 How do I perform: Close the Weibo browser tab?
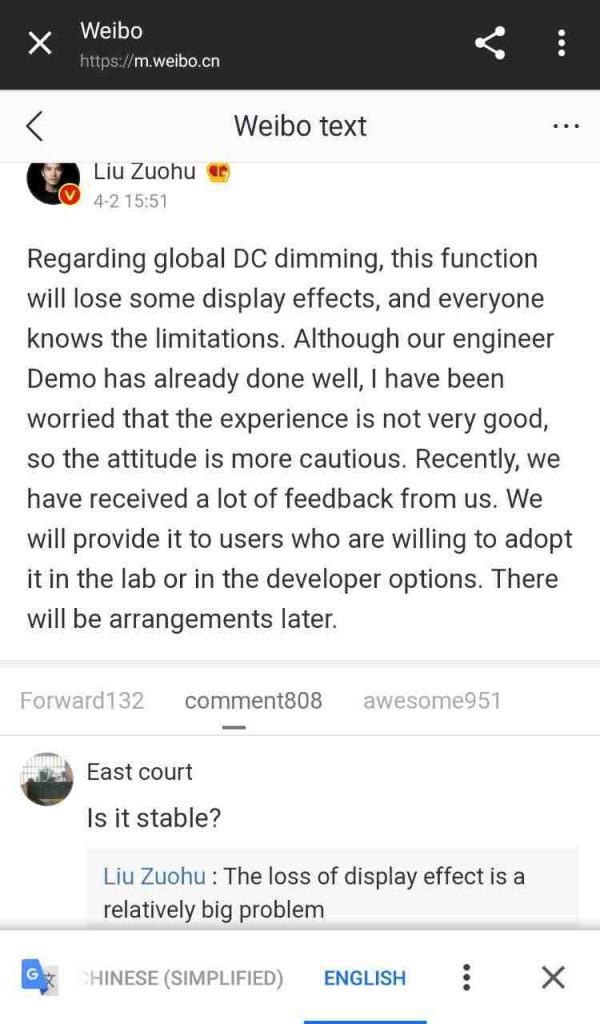(39, 43)
